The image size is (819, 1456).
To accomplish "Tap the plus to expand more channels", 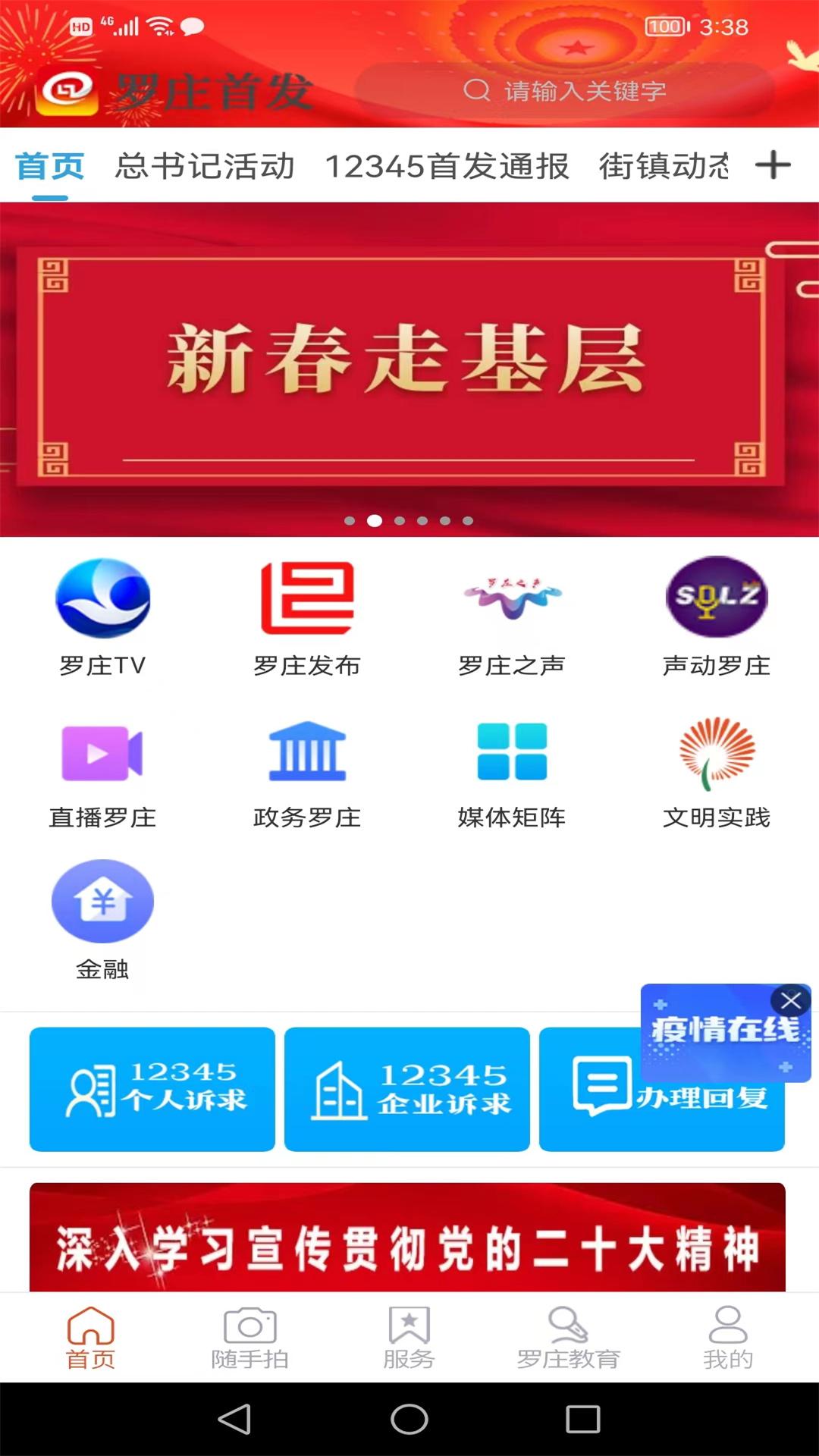I will tap(774, 166).
